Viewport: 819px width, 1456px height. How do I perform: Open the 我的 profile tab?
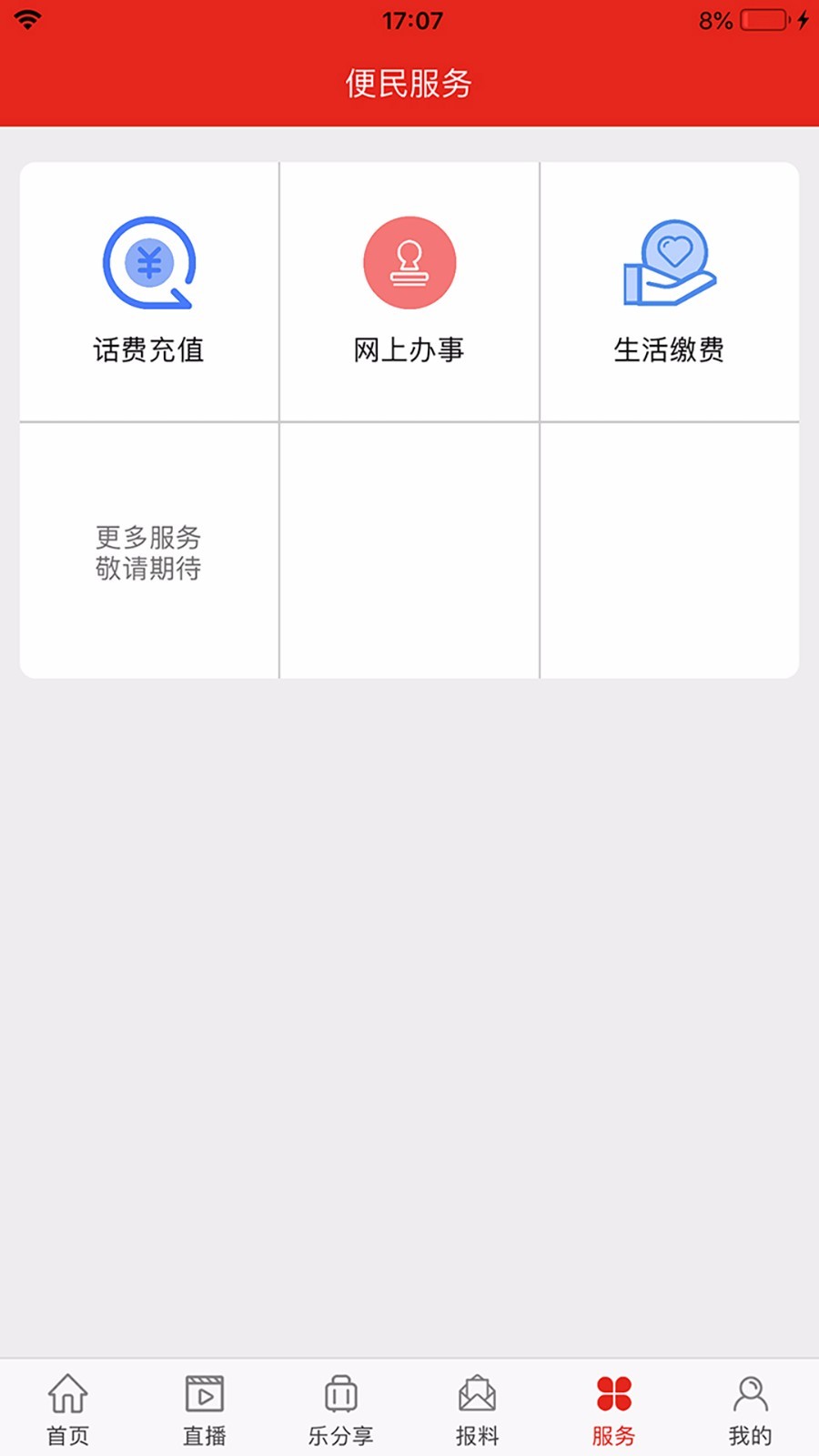coord(751,1409)
